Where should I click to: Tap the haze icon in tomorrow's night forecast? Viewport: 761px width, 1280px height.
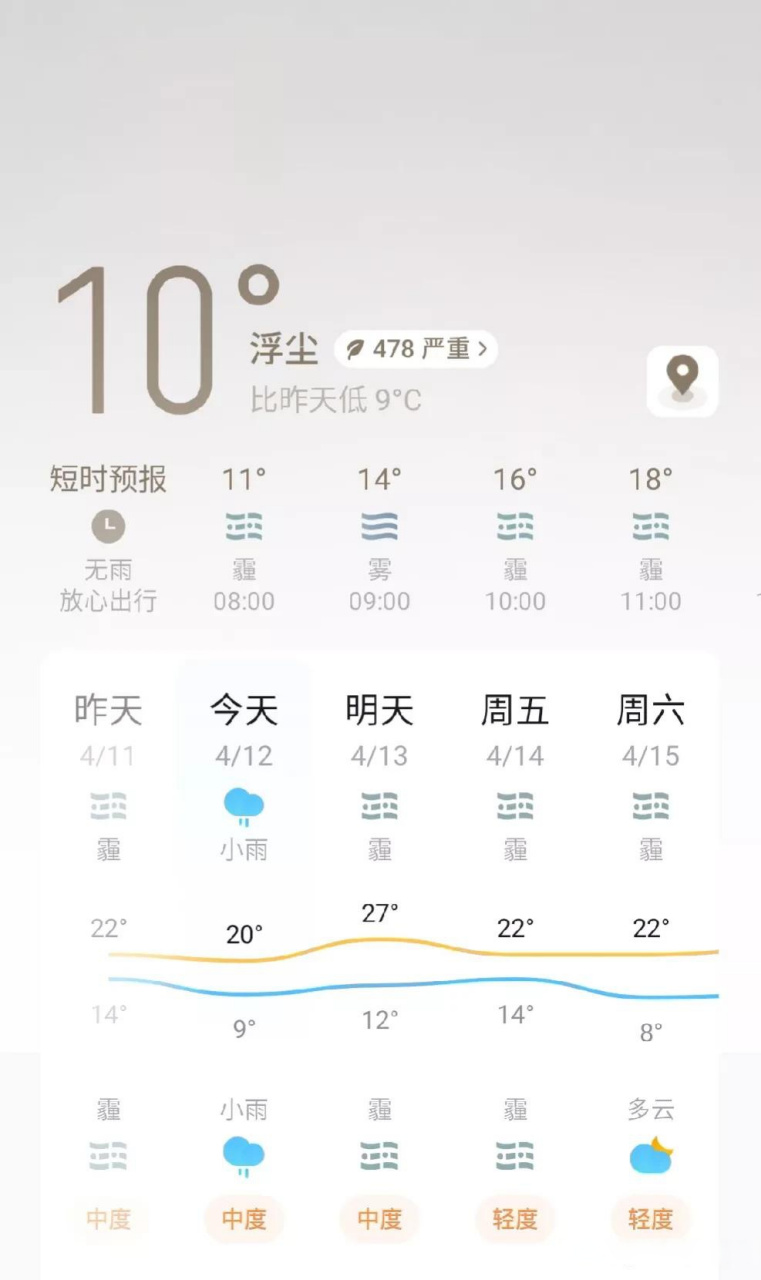[379, 1157]
